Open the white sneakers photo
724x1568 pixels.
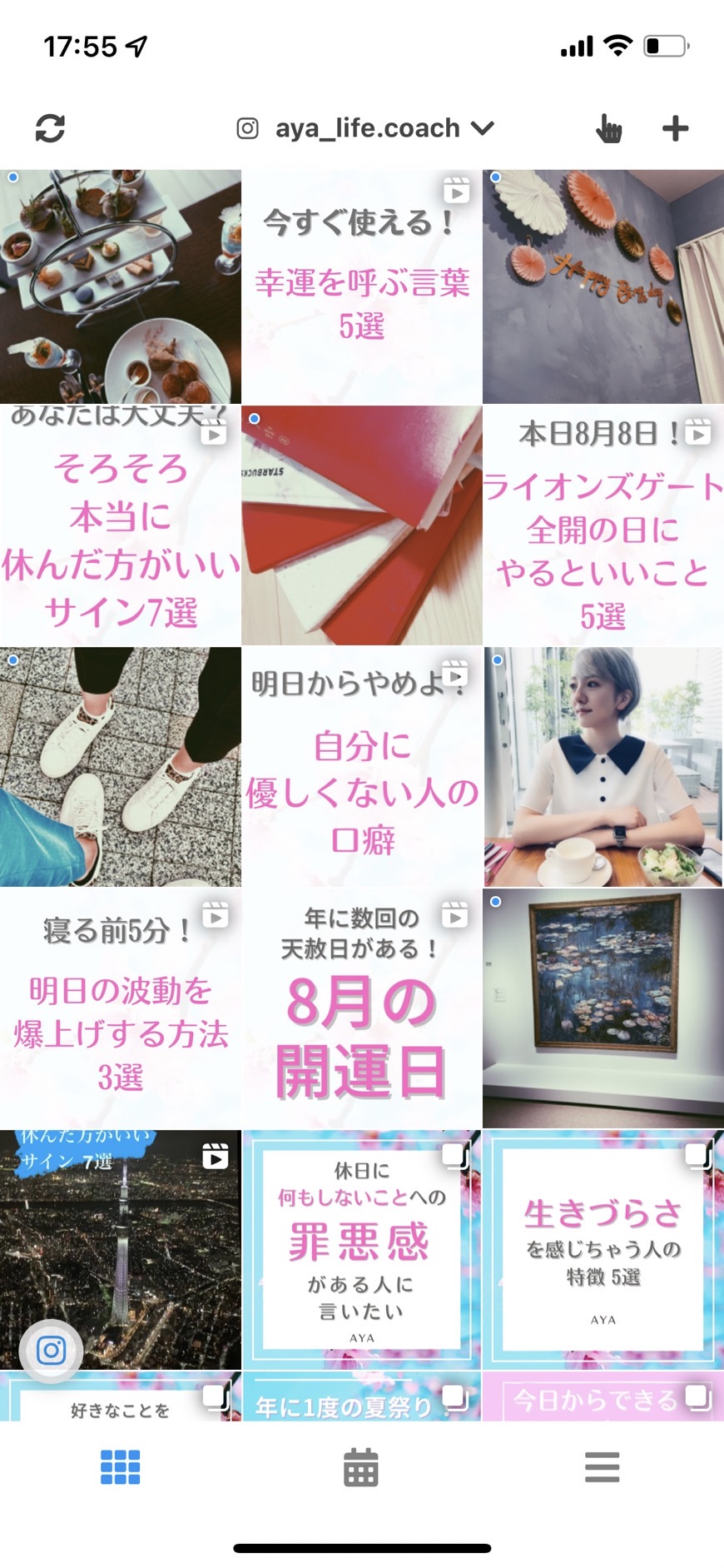point(121,767)
